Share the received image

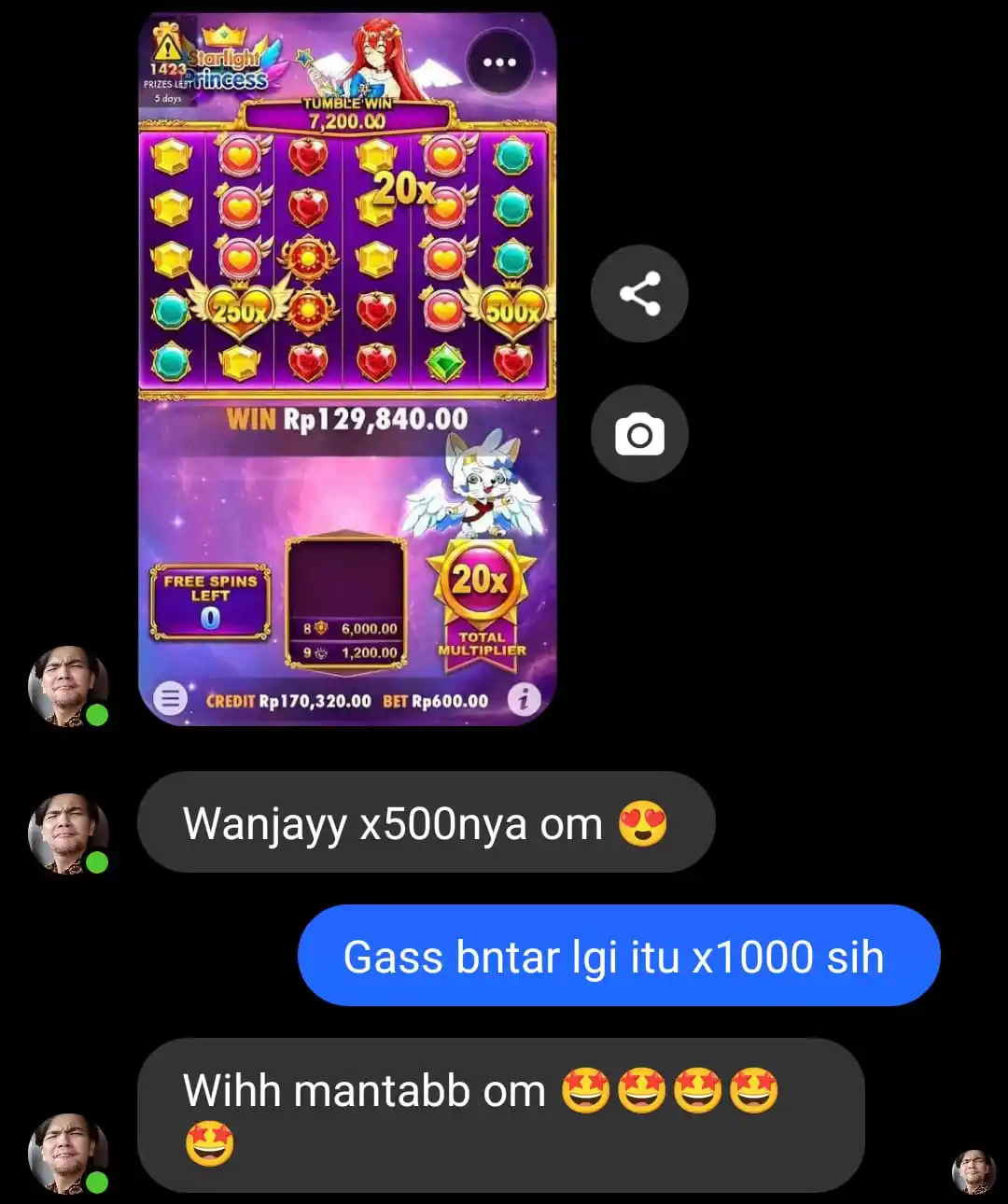639,294
